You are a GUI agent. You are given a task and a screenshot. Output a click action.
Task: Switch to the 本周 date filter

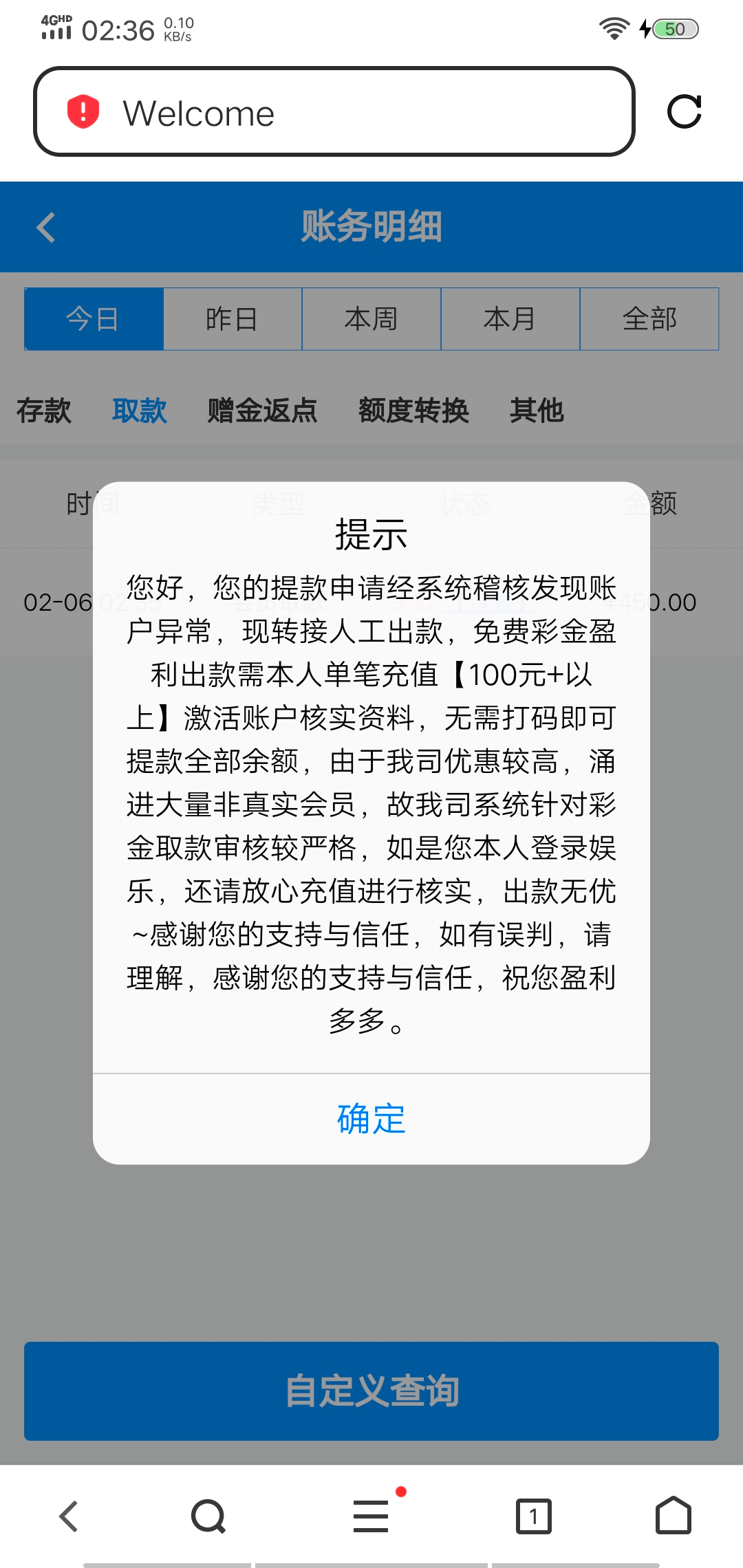371,318
